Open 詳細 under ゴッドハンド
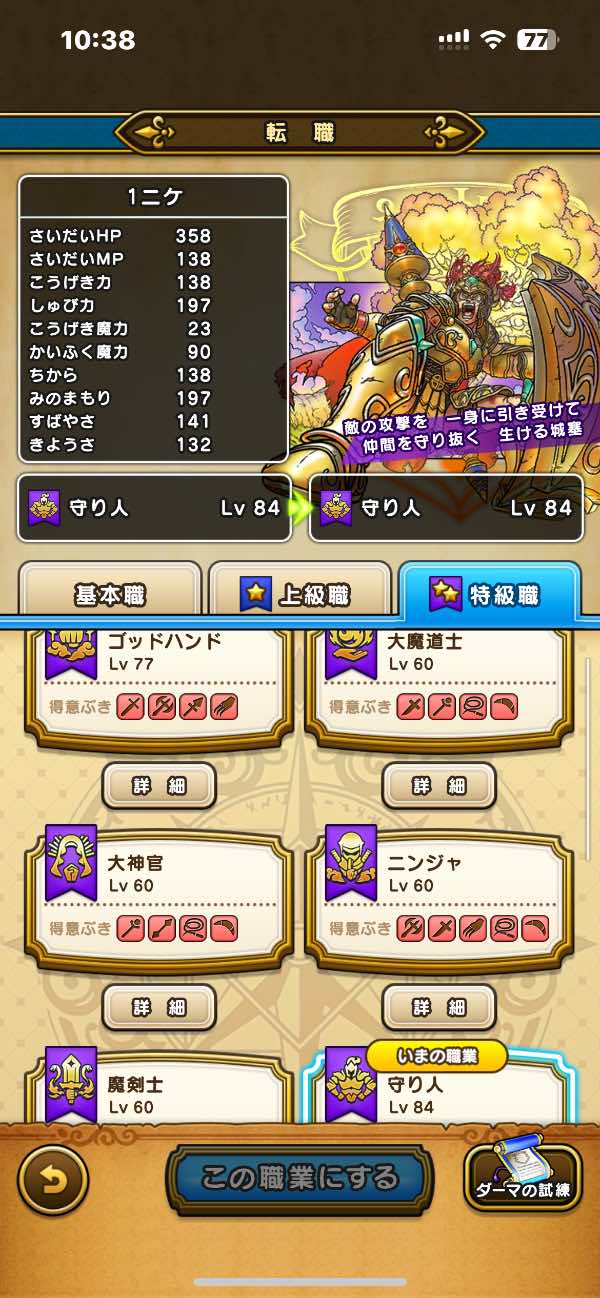This screenshot has height=1298, width=600. pyautogui.click(x=160, y=785)
